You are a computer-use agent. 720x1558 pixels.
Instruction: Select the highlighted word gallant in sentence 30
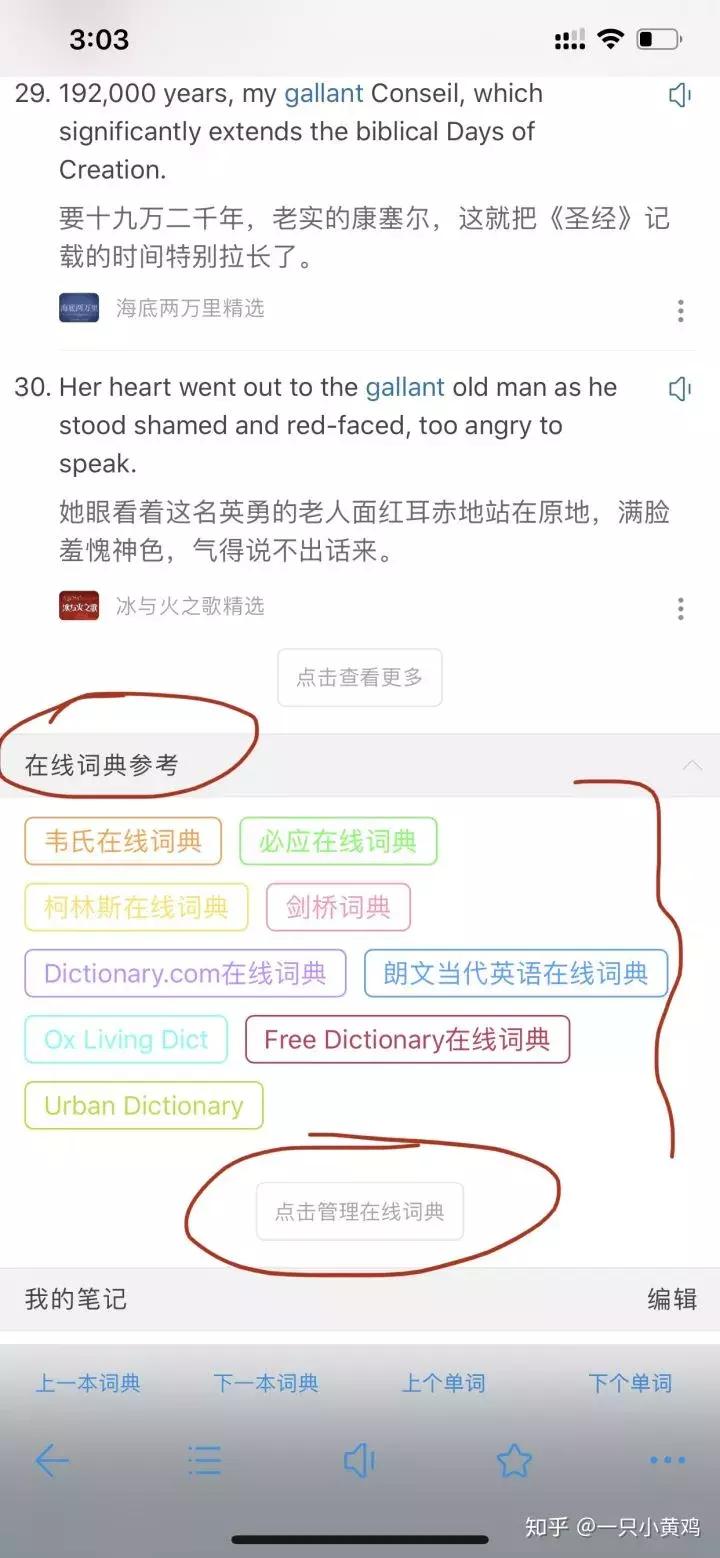(x=404, y=388)
